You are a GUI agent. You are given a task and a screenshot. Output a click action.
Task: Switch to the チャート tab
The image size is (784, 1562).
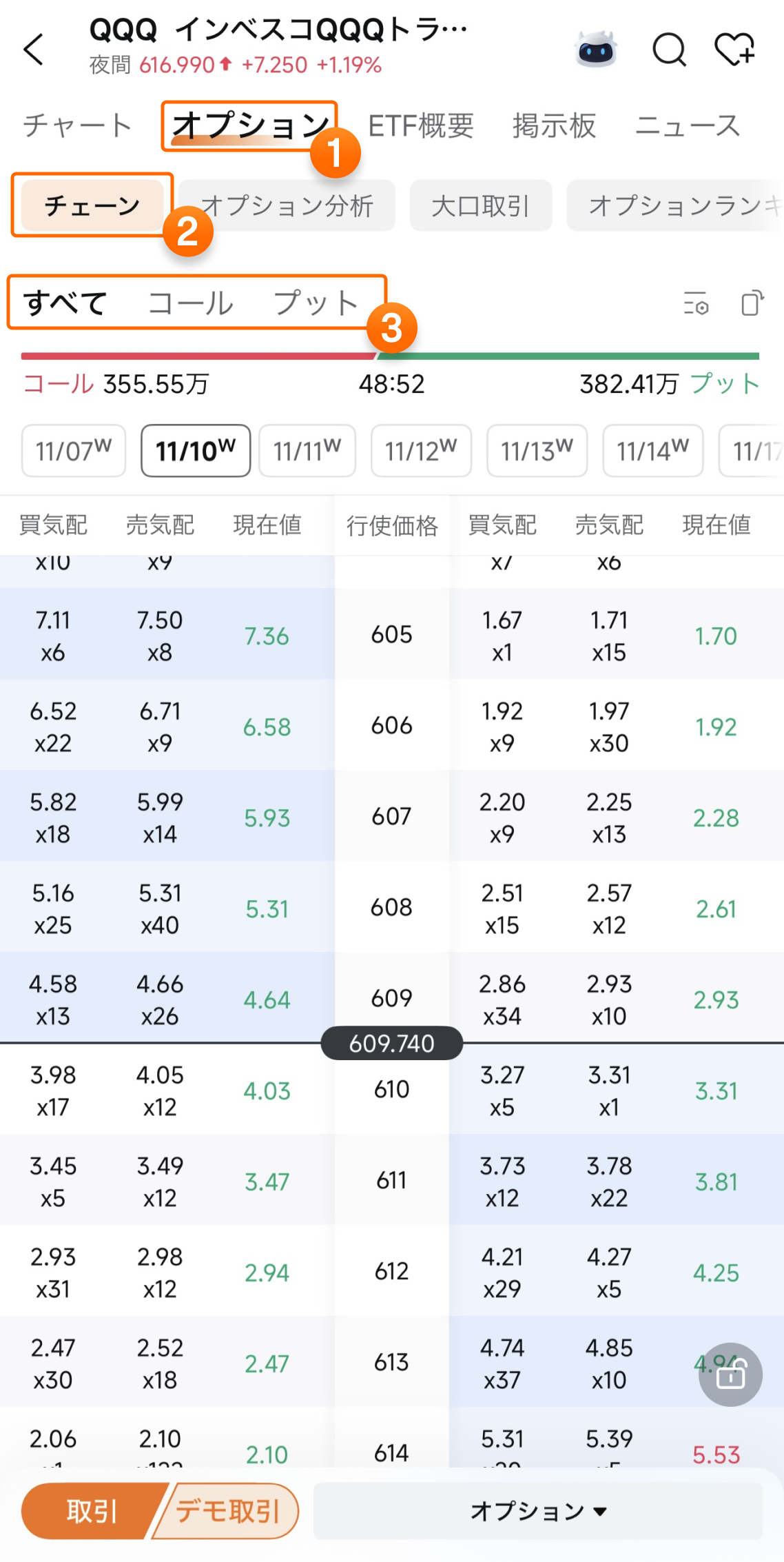(x=77, y=126)
